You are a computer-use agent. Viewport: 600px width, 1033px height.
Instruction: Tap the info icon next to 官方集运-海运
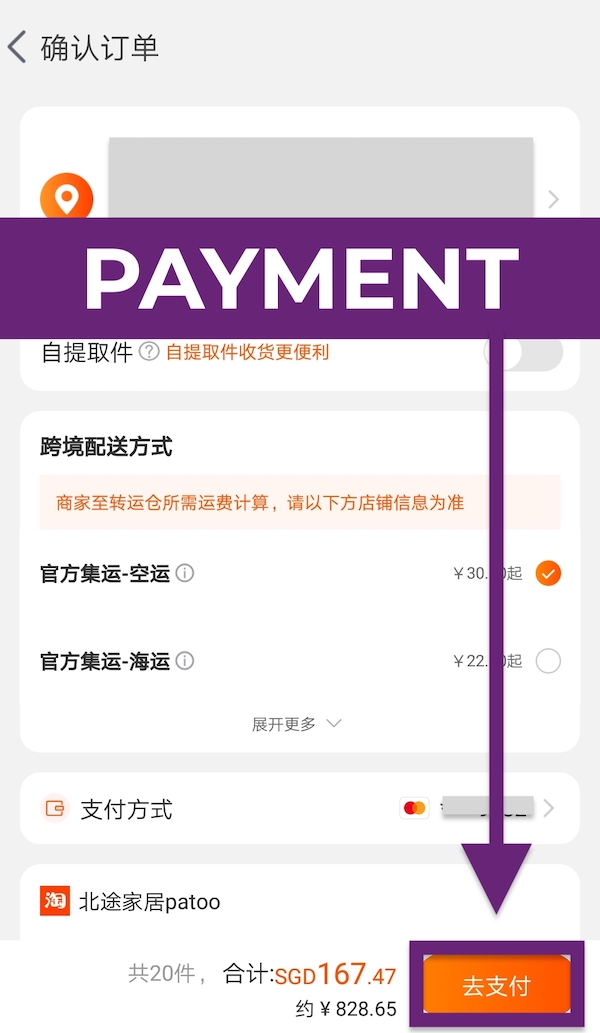click(x=185, y=661)
